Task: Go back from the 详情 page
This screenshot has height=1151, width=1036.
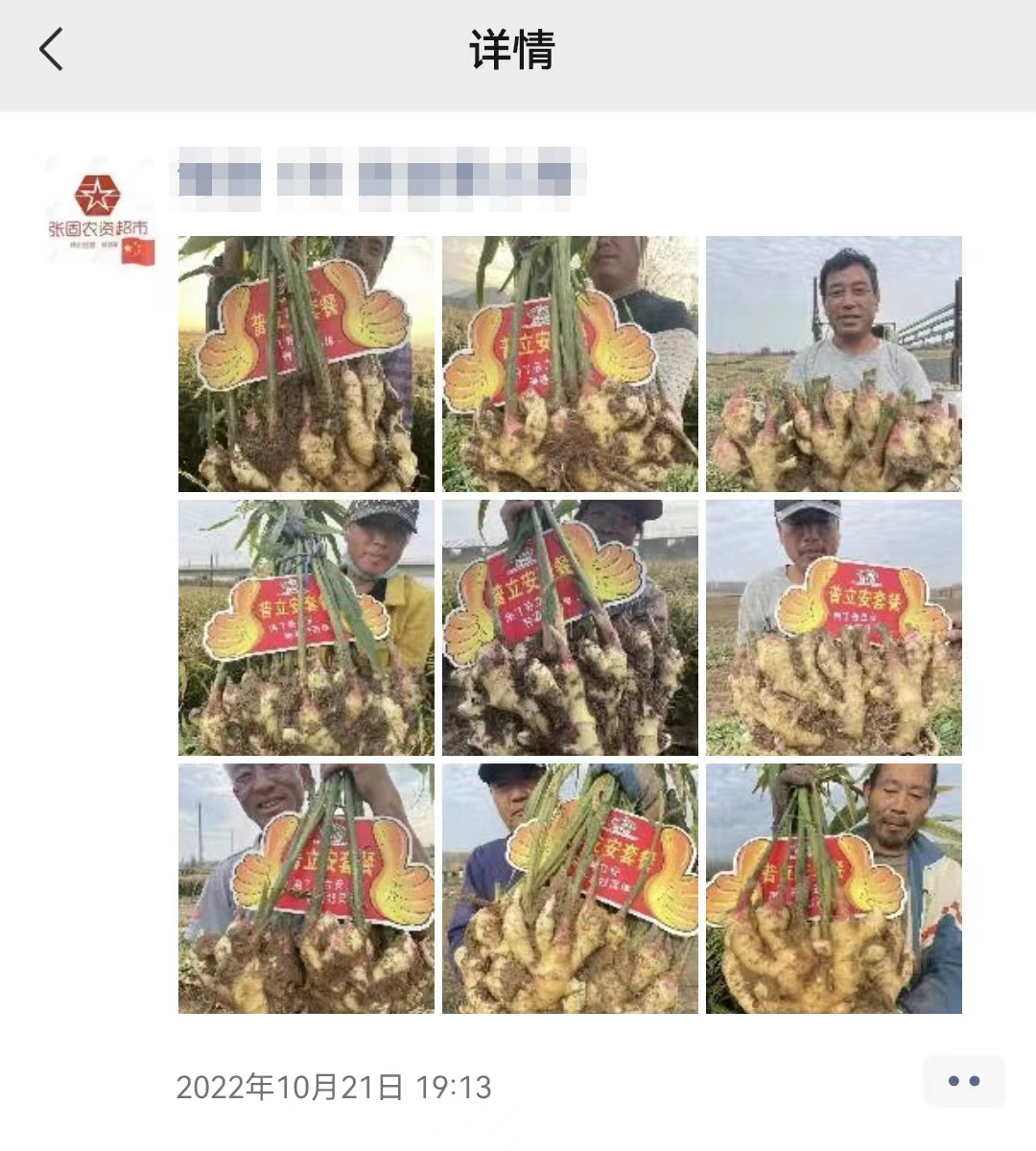Action: point(52,50)
